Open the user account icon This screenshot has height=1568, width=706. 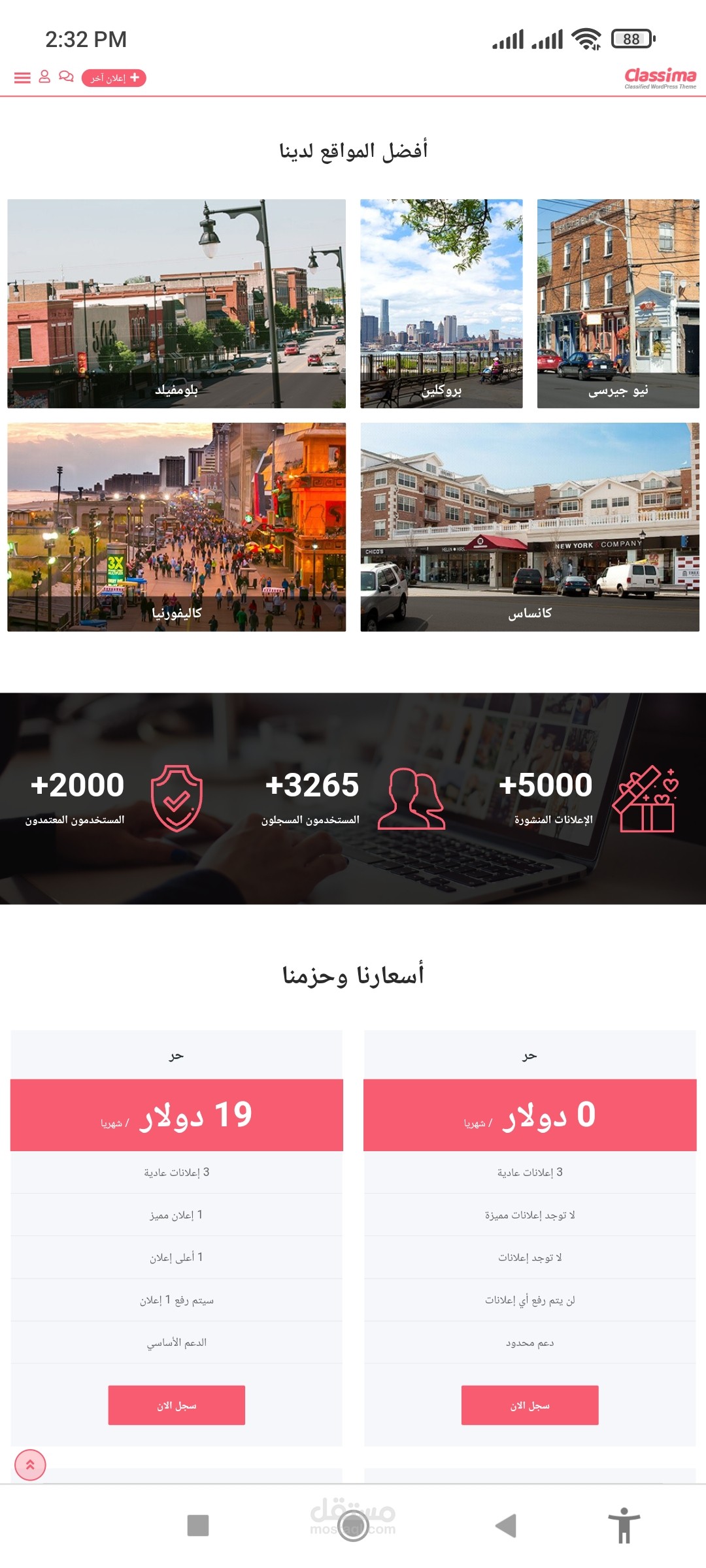(x=44, y=77)
